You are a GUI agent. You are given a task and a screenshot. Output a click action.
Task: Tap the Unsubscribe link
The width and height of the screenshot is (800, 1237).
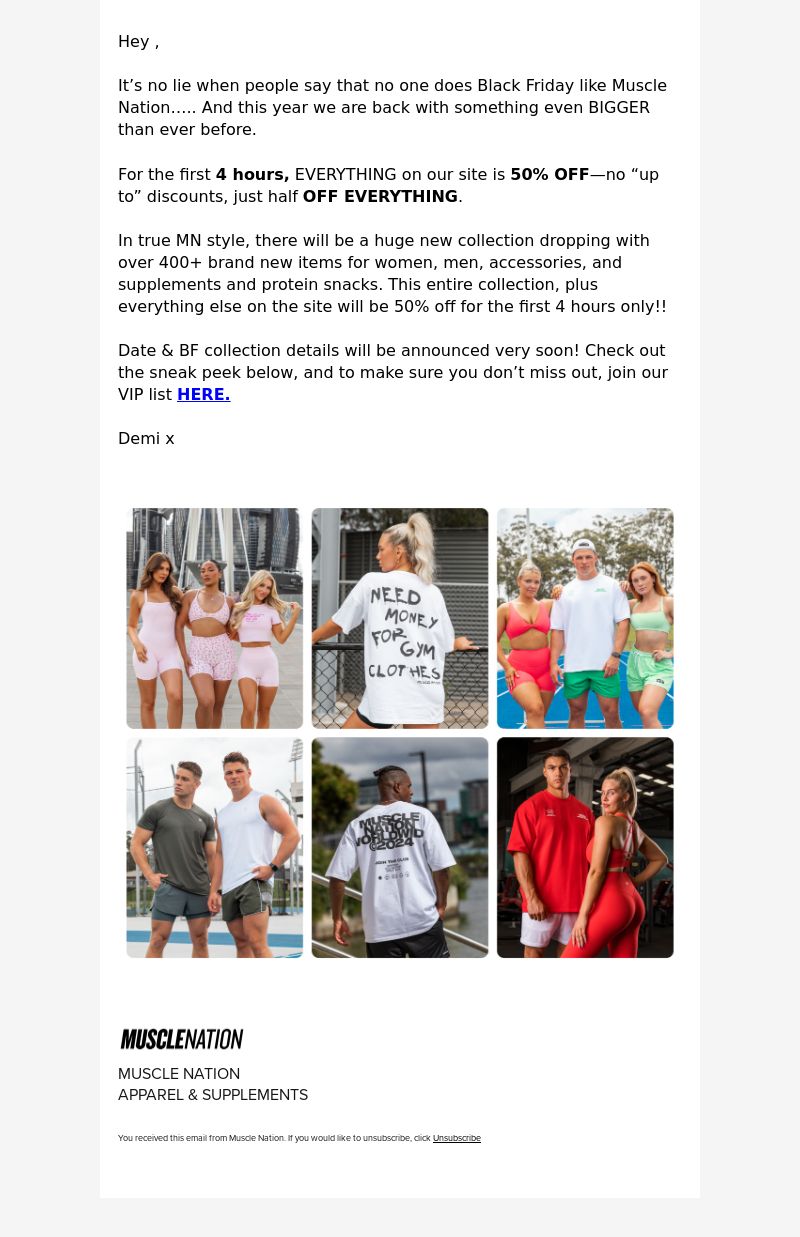click(456, 1138)
